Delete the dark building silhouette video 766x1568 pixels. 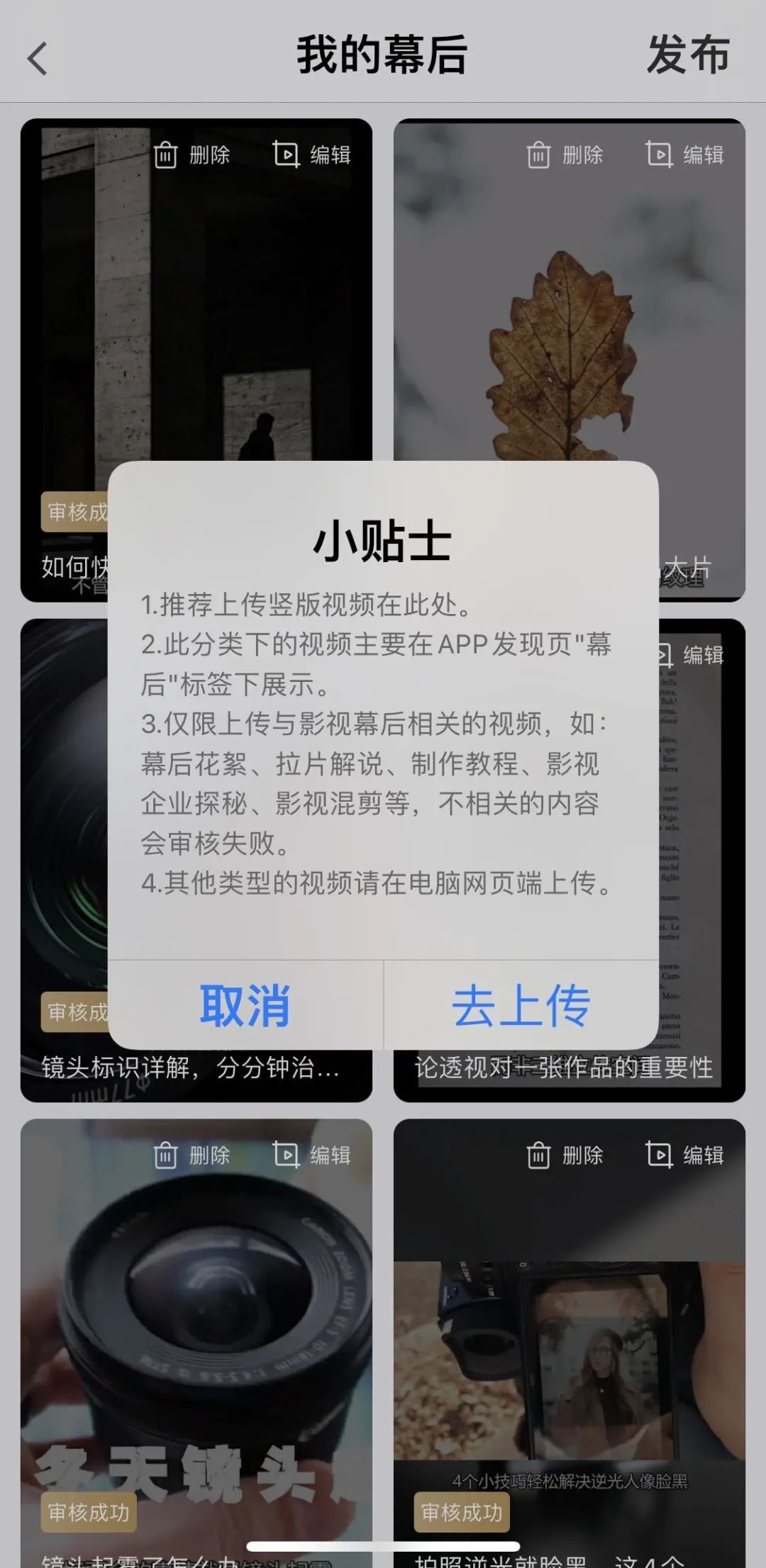tap(192, 155)
